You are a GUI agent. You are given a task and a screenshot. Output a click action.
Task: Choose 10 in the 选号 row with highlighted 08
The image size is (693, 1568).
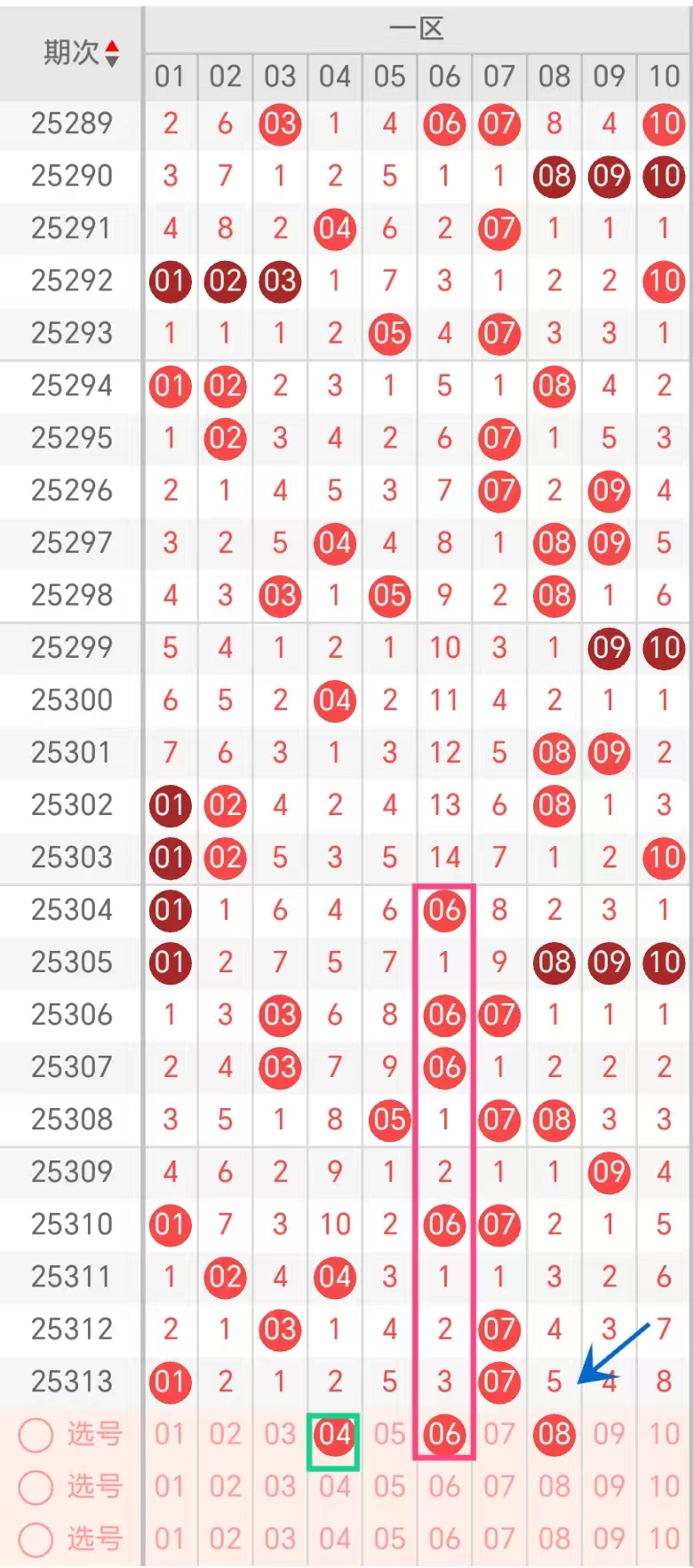[x=664, y=1434]
